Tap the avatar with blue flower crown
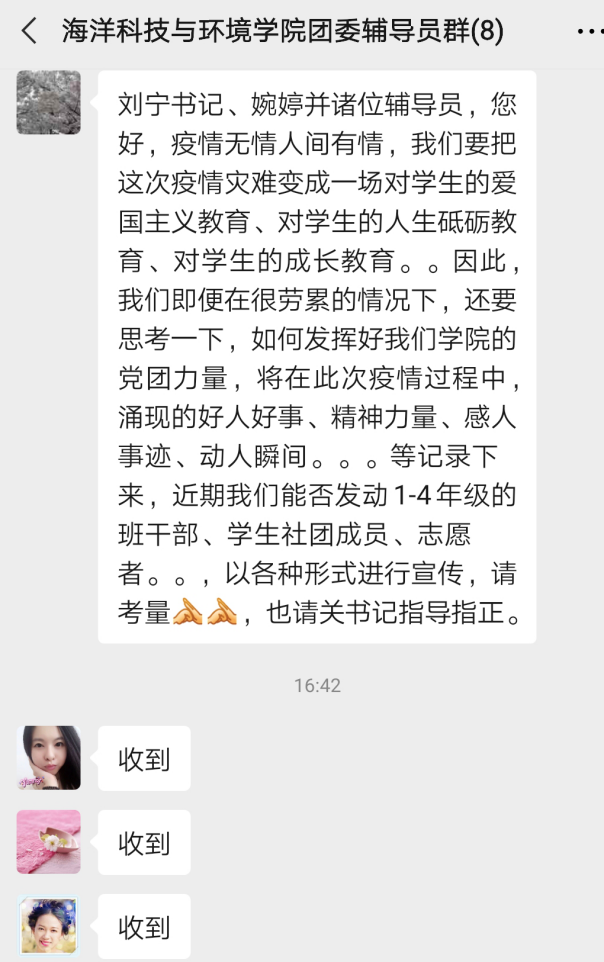Viewport: 604px width, 962px height. (x=48, y=926)
